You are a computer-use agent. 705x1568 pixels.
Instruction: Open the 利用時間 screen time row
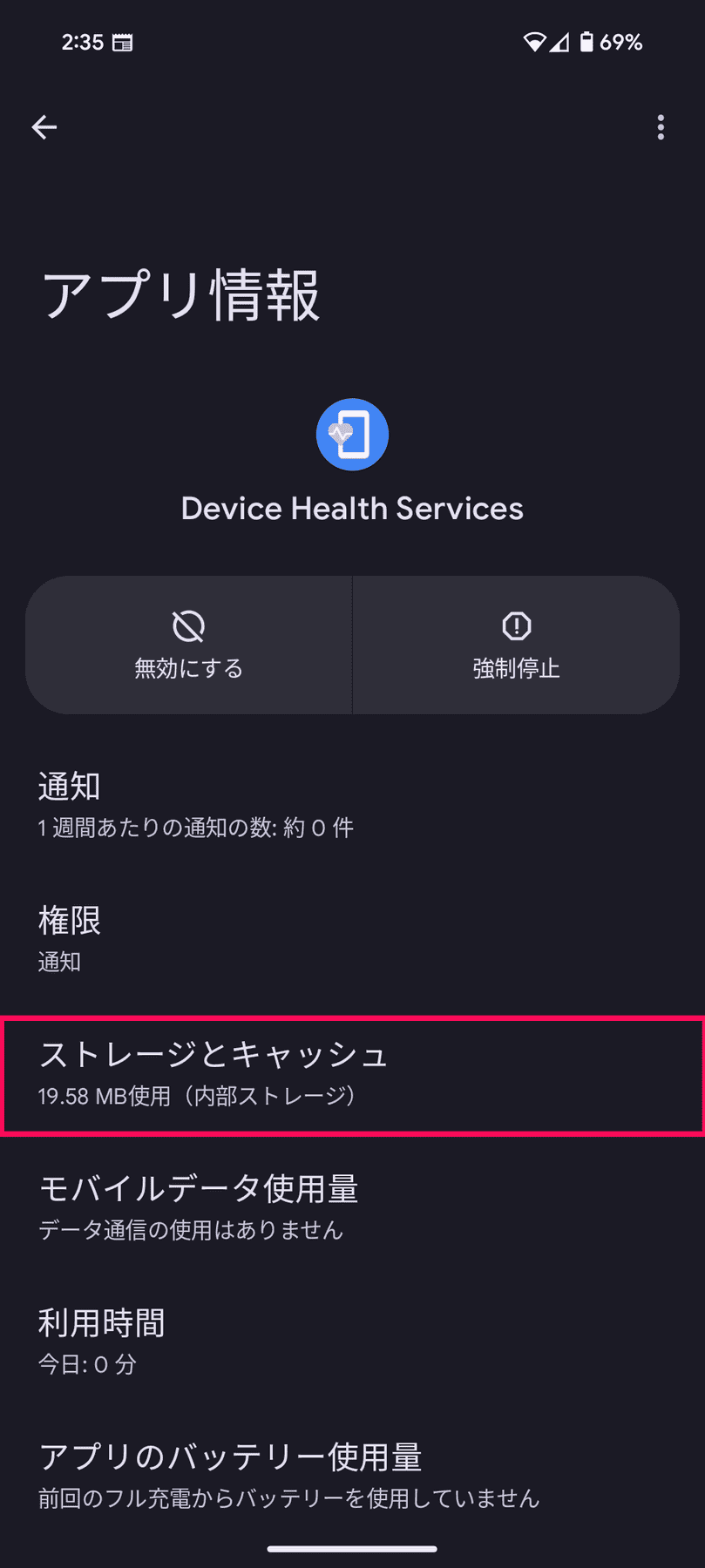(352, 1342)
